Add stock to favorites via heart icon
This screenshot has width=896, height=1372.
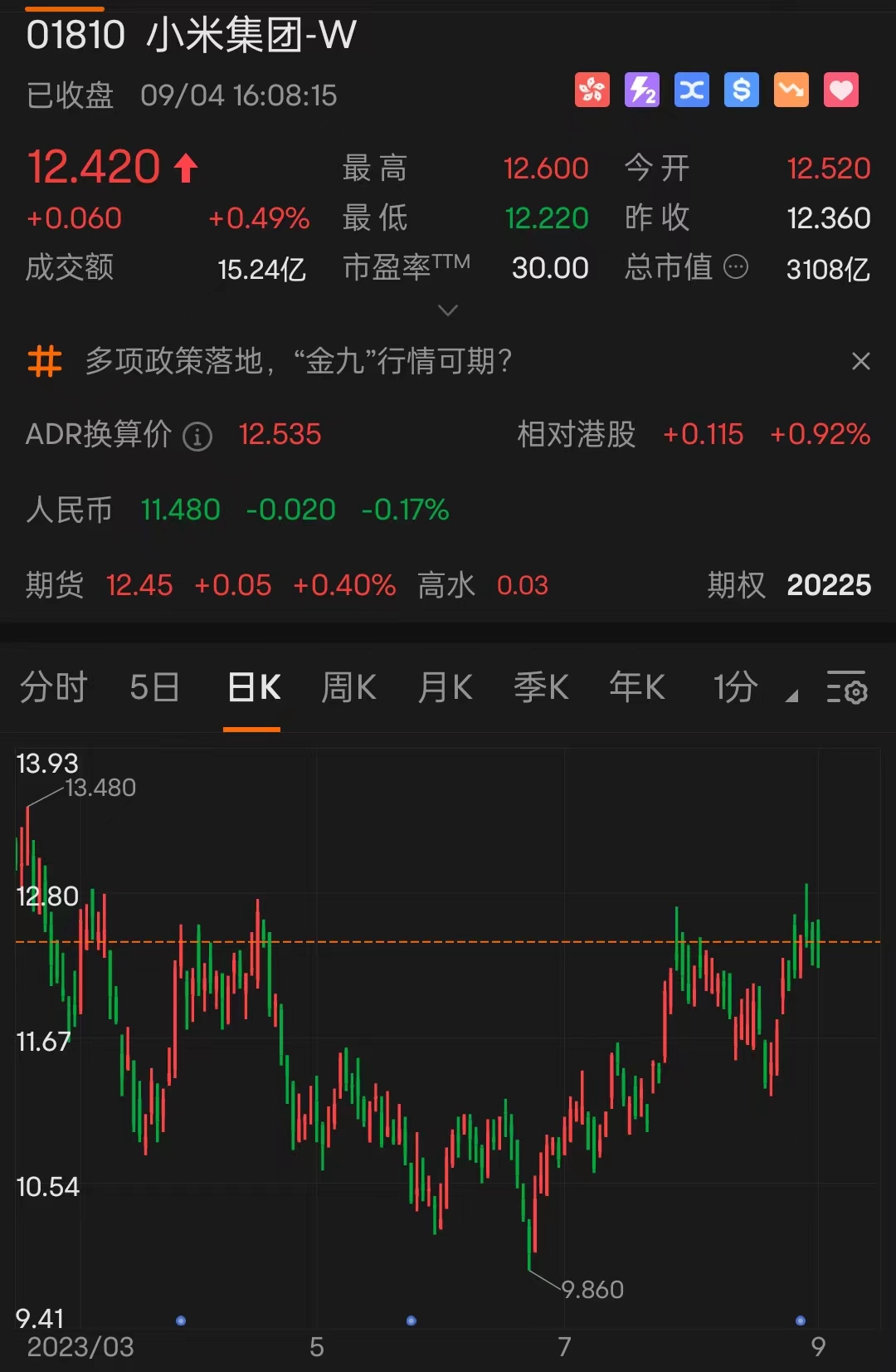[x=841, y=90]
